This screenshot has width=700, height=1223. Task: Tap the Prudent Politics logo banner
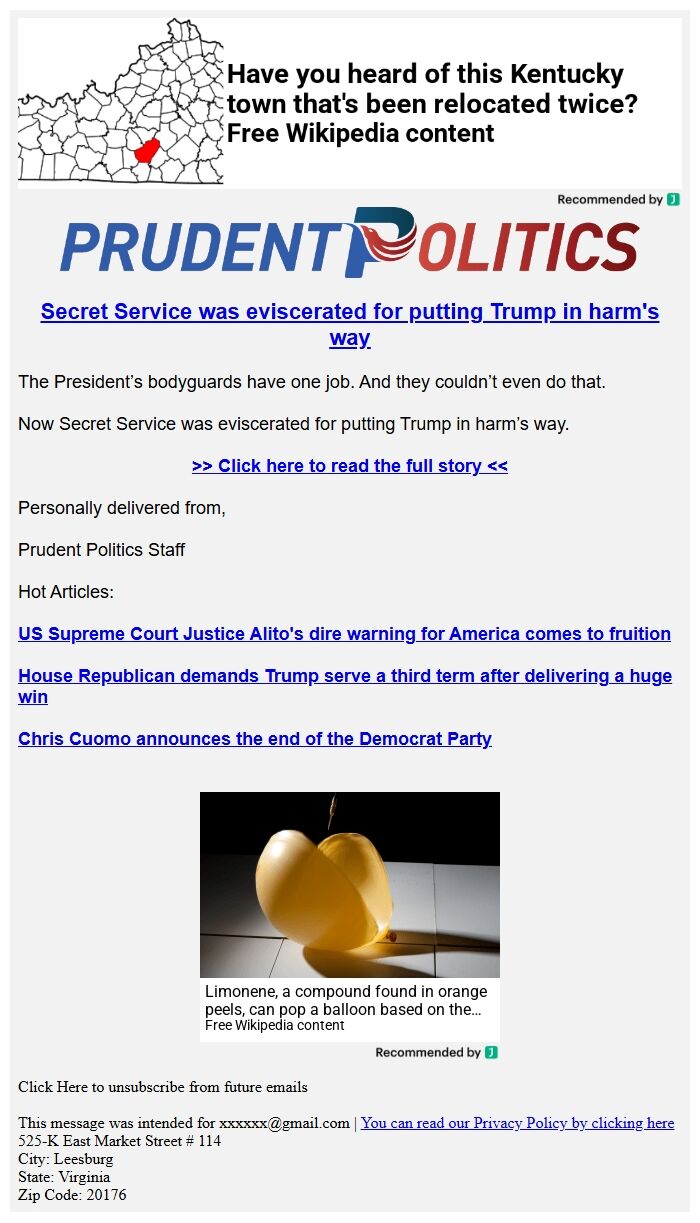click(350, 243)
